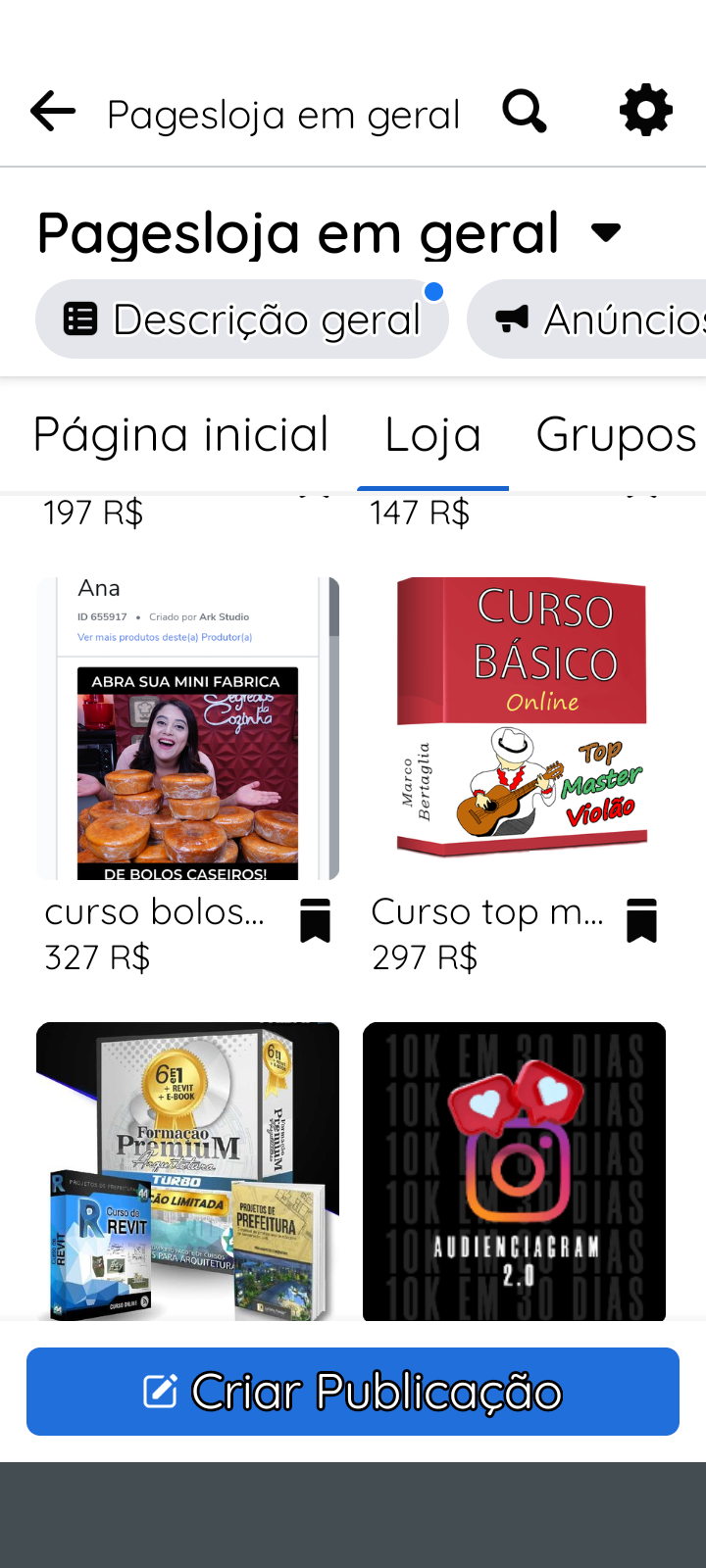The width and height of the screenshot is (706, 1568).
Task: Switch to the Loja tab
Action: tap(432, 435)
